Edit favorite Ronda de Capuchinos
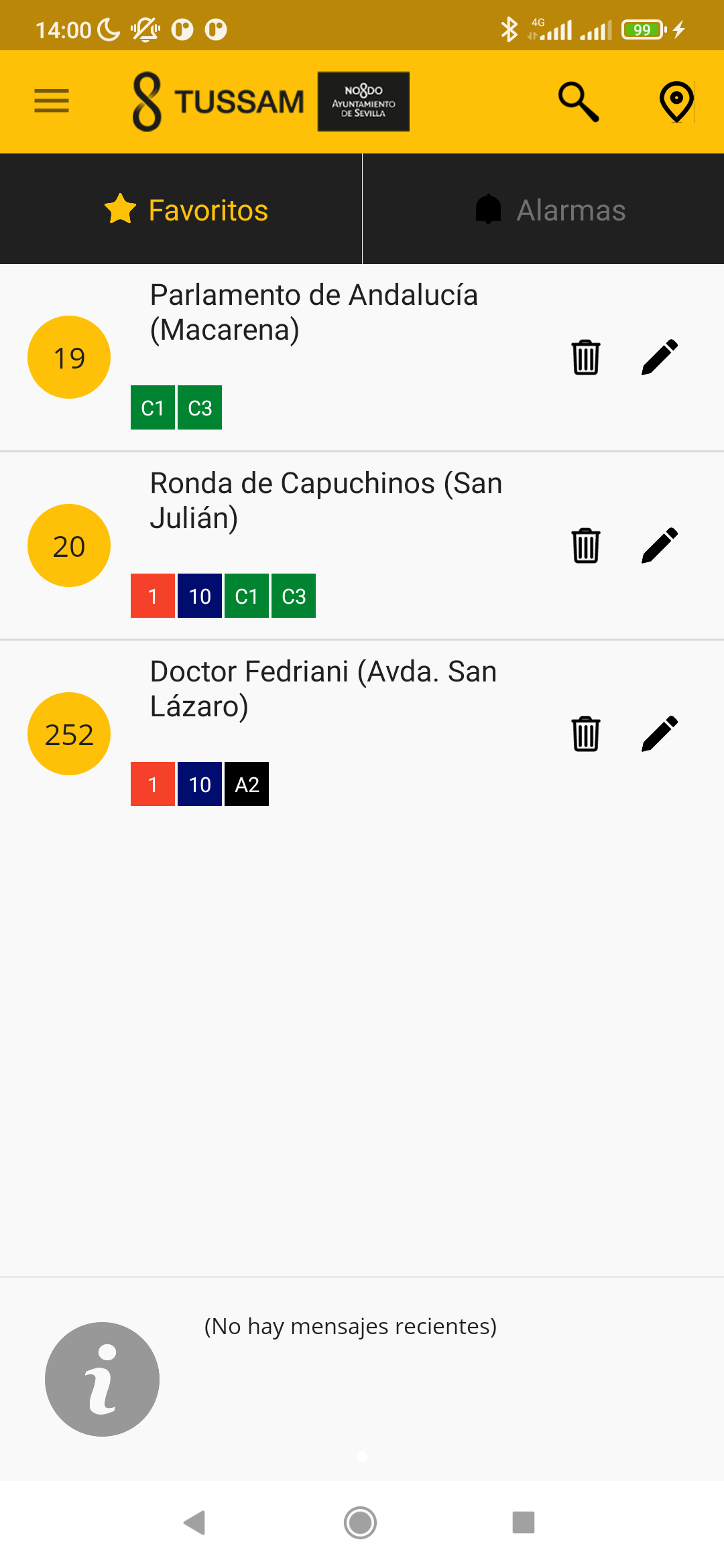The image size is (724, 1568). click(x=660, y=545)
